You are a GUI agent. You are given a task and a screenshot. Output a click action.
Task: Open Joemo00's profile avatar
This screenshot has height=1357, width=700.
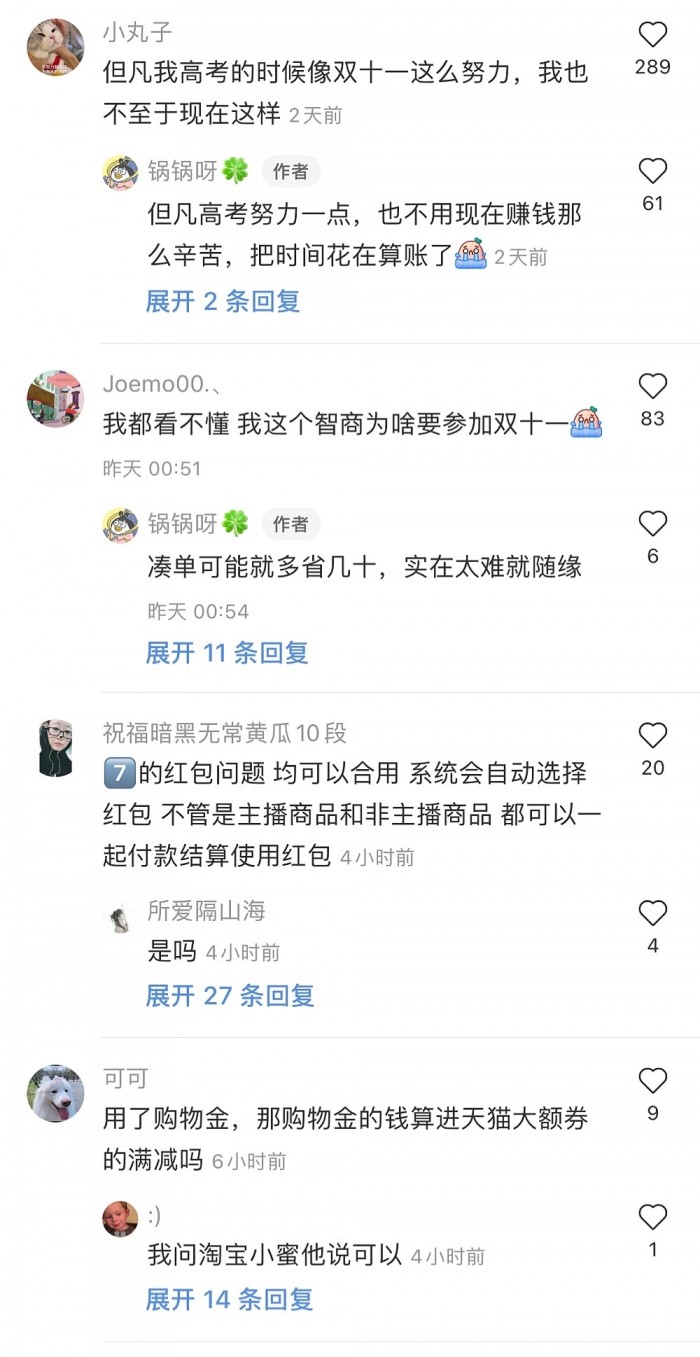(55, 398)
